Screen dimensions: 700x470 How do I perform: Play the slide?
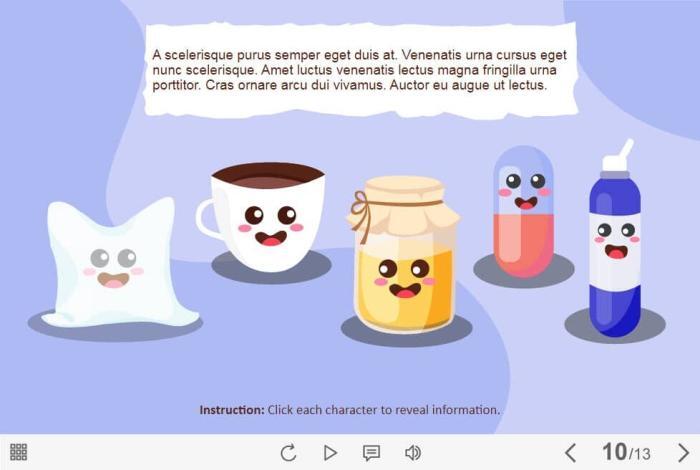pyautogui.click(x=330, y=453)
